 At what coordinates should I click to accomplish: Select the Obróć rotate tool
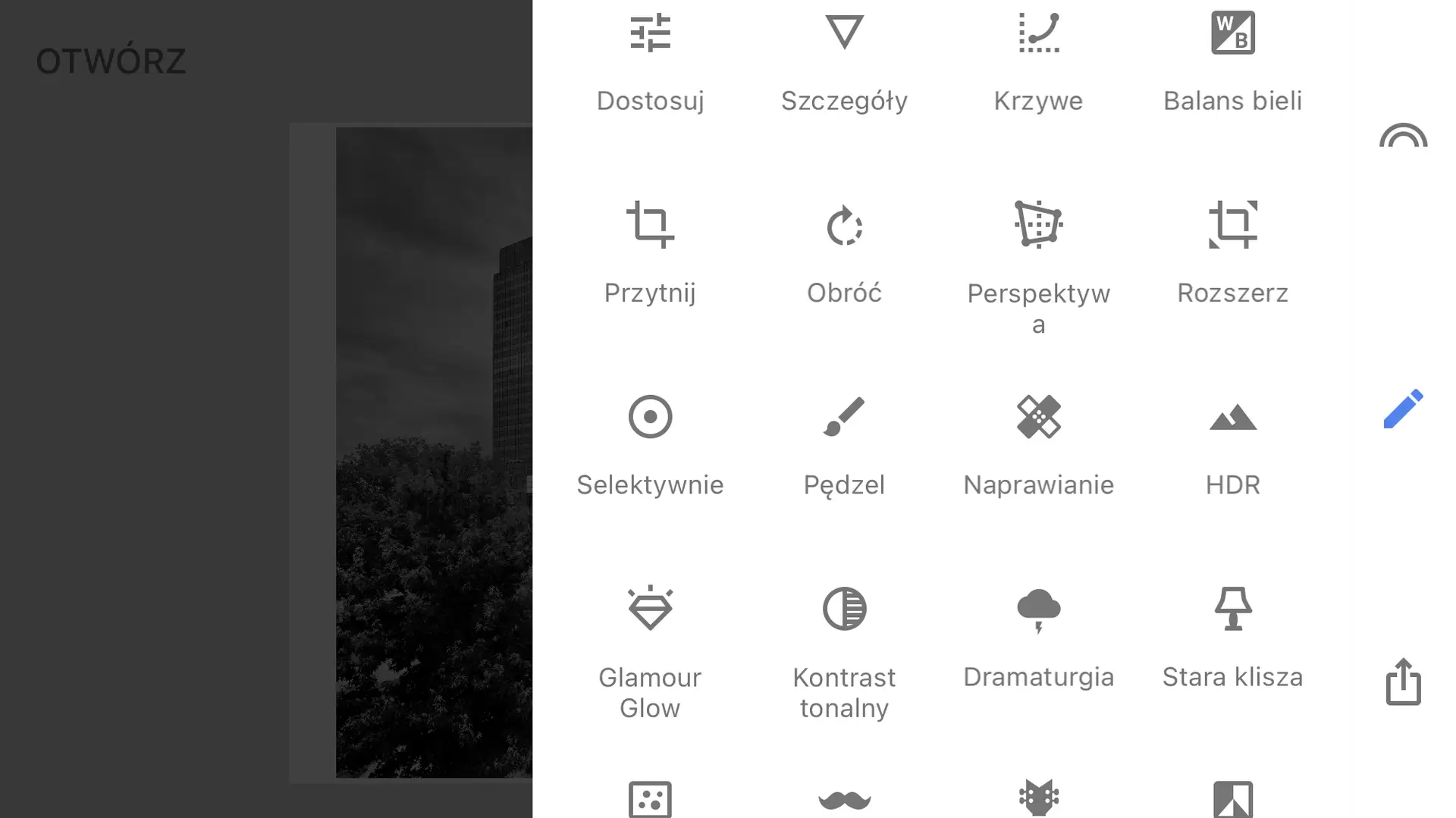click(844, 252)
